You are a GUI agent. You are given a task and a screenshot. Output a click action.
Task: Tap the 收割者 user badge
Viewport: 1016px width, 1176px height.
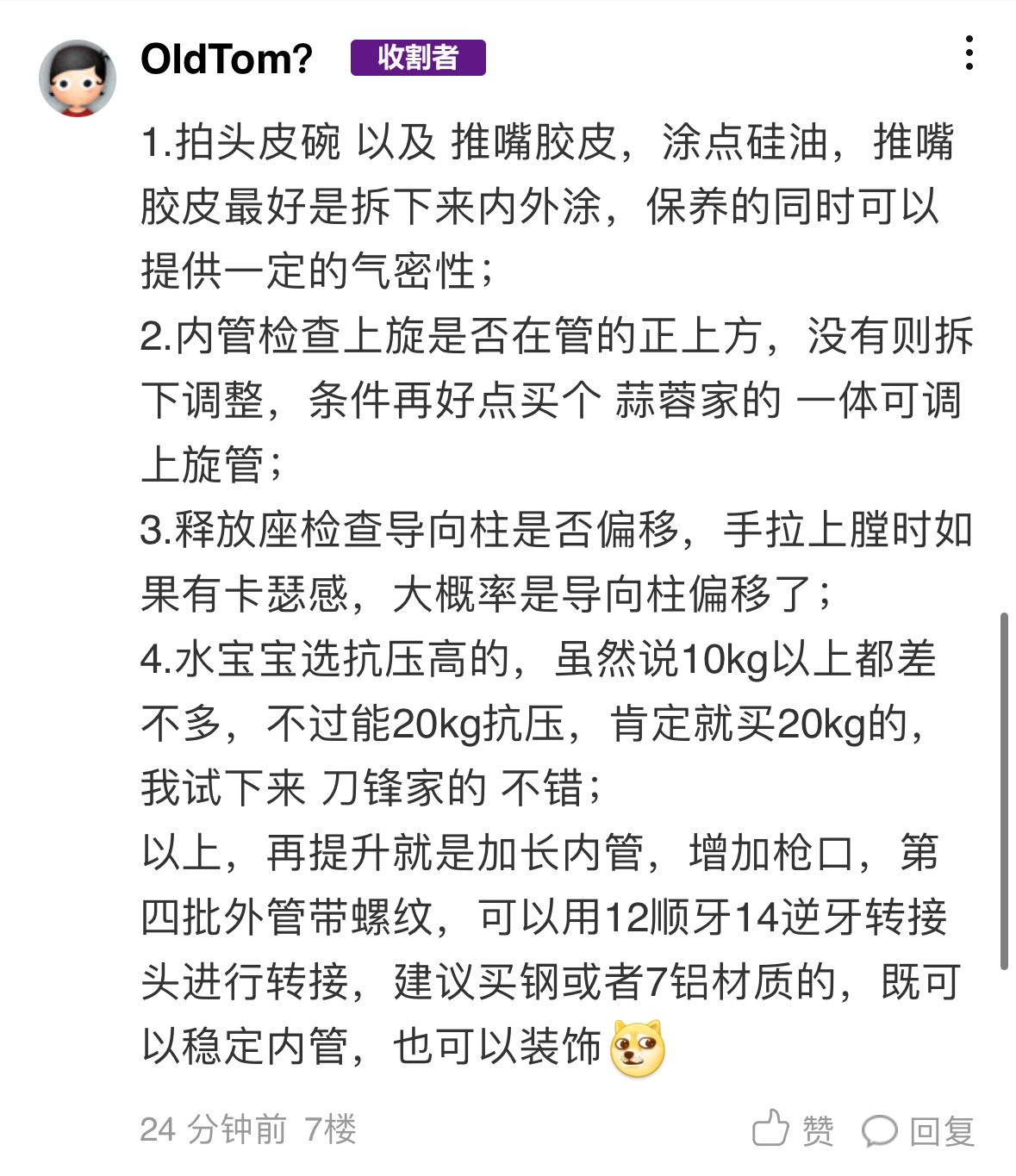[418, 58]
